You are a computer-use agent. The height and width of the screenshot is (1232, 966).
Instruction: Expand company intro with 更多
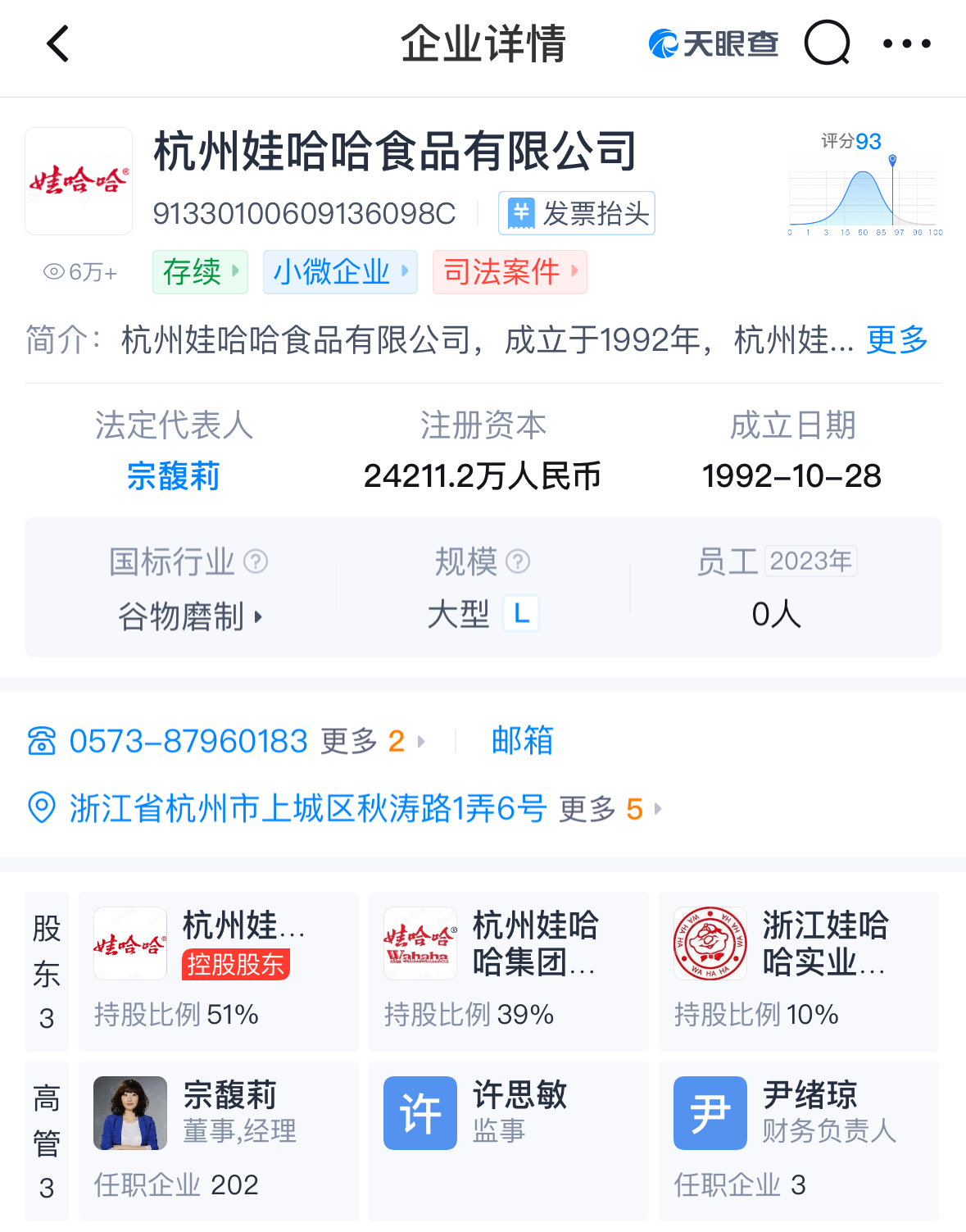pyautogui.click(x=896, y=339)
